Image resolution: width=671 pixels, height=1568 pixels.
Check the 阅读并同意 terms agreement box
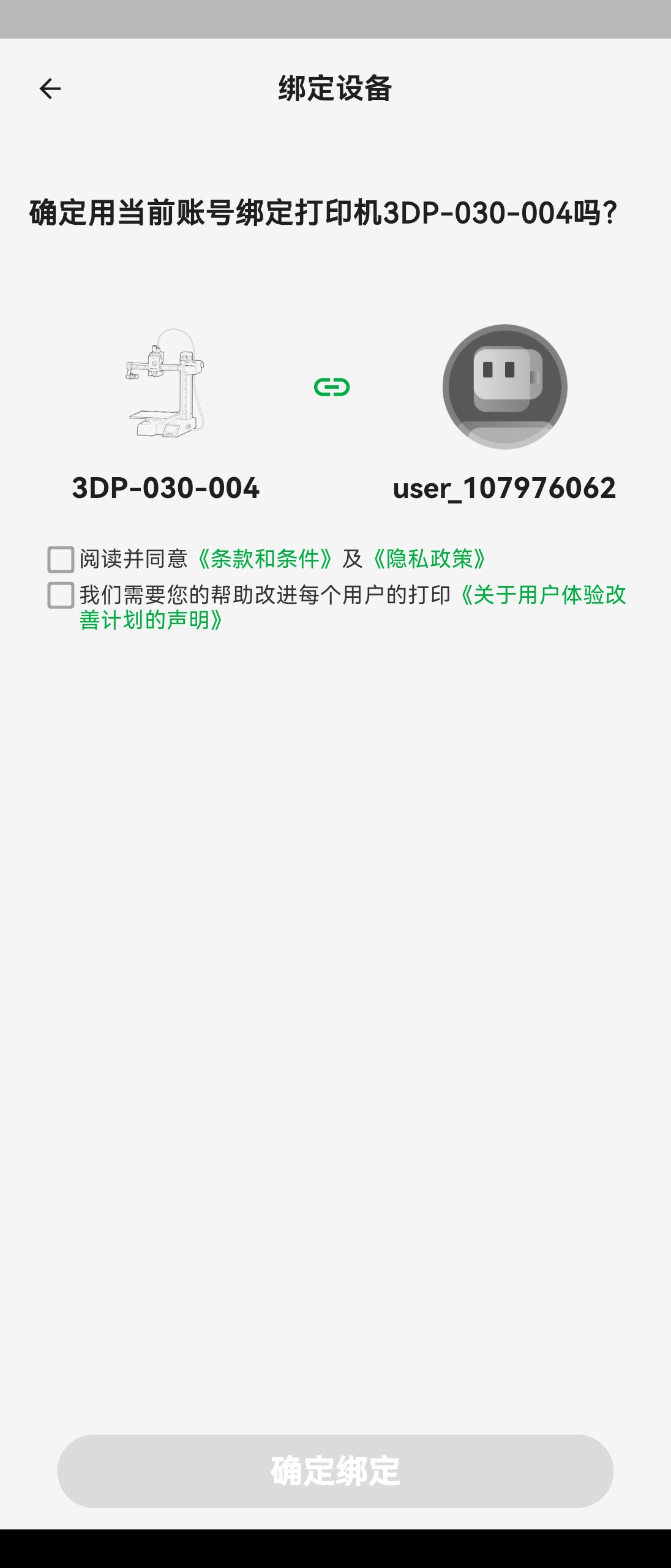(x=61, y=559)
